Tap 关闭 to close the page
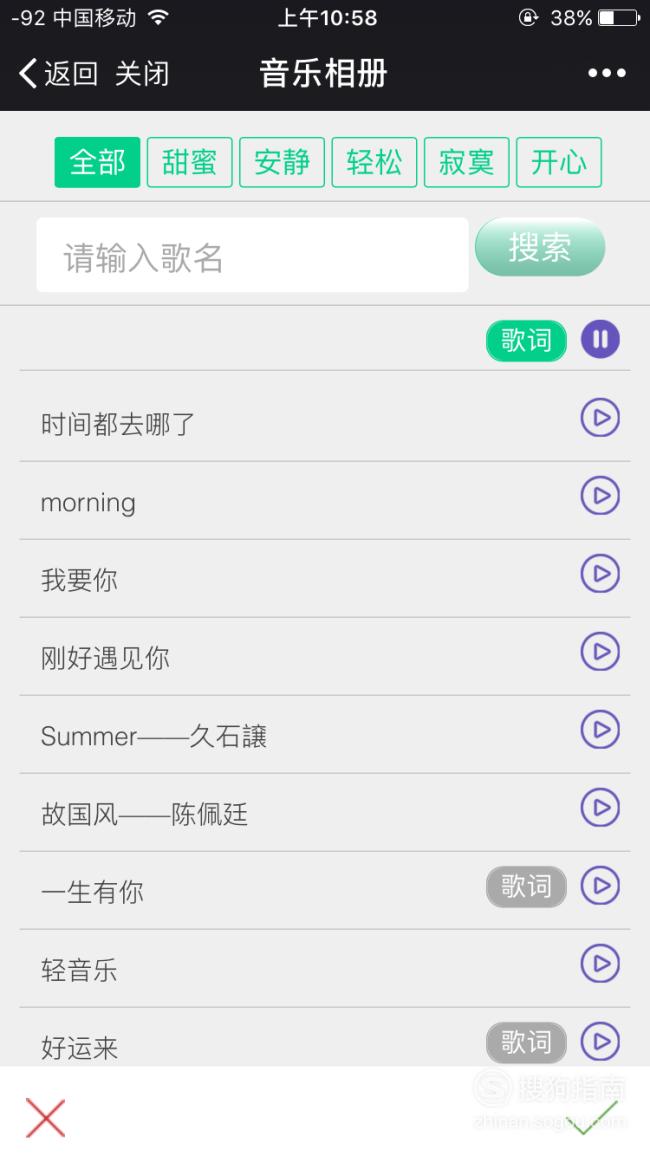This screenshot has width=650, height=1156. (x=142, y=74)
